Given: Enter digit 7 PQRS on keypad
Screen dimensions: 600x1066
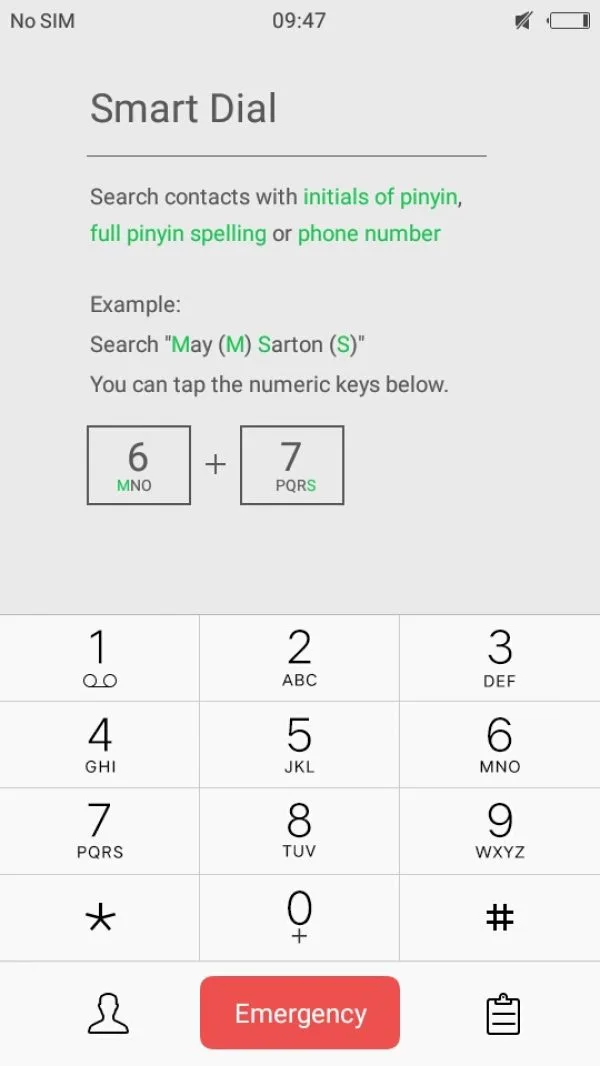Looking at the screenshot, I should click(100, 831).
